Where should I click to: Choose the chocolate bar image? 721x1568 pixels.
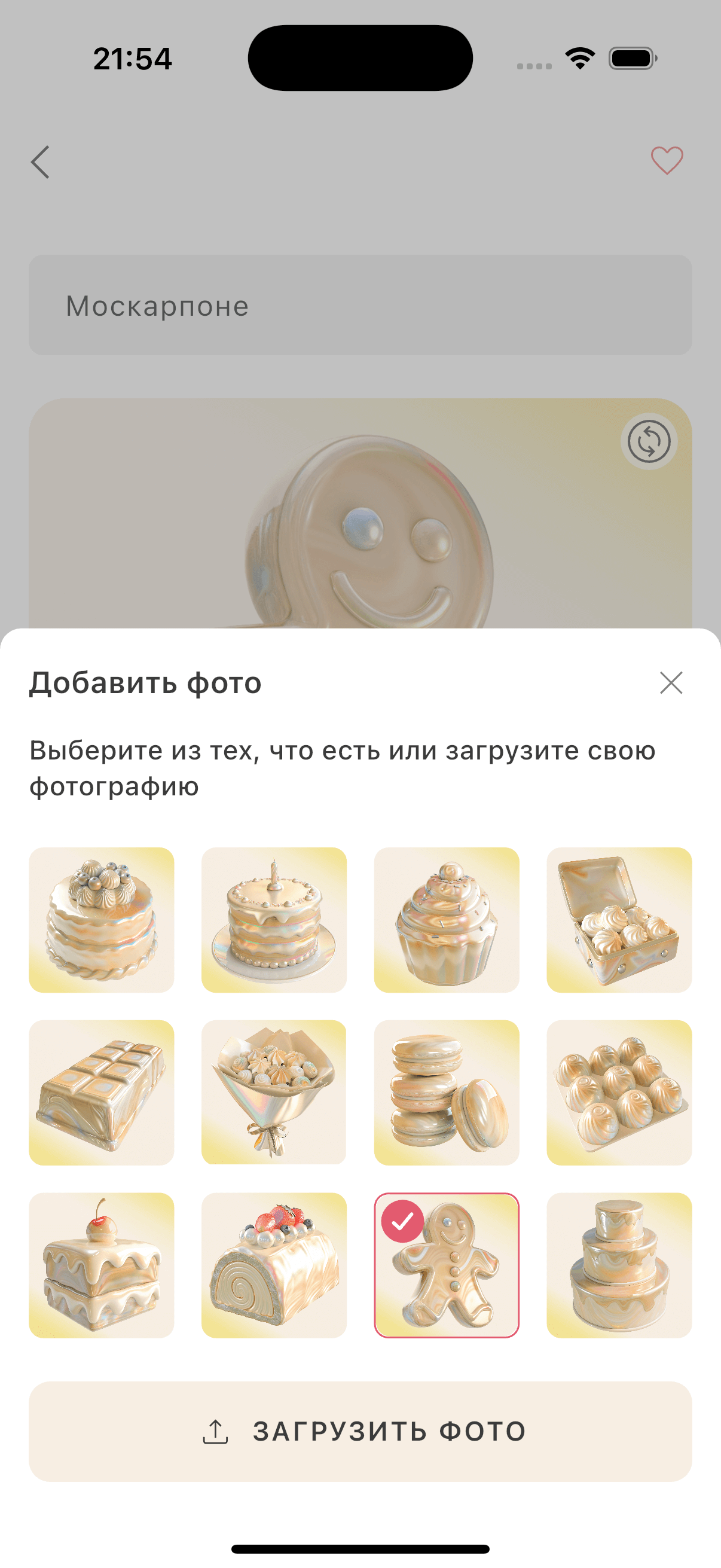click(102, 1093)
